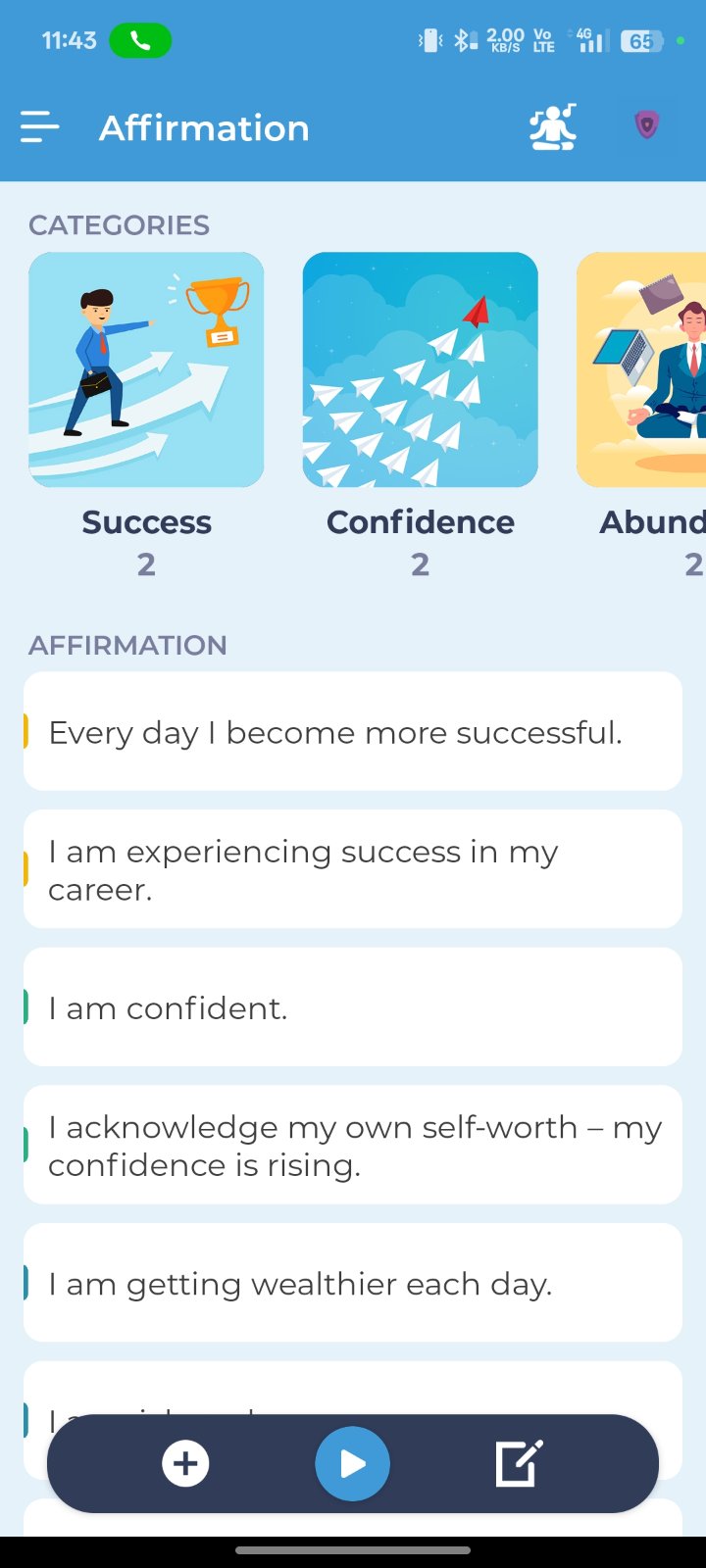Select 'Every day I become more successful'
The image size is (706, 1568).
click(353, 732)
